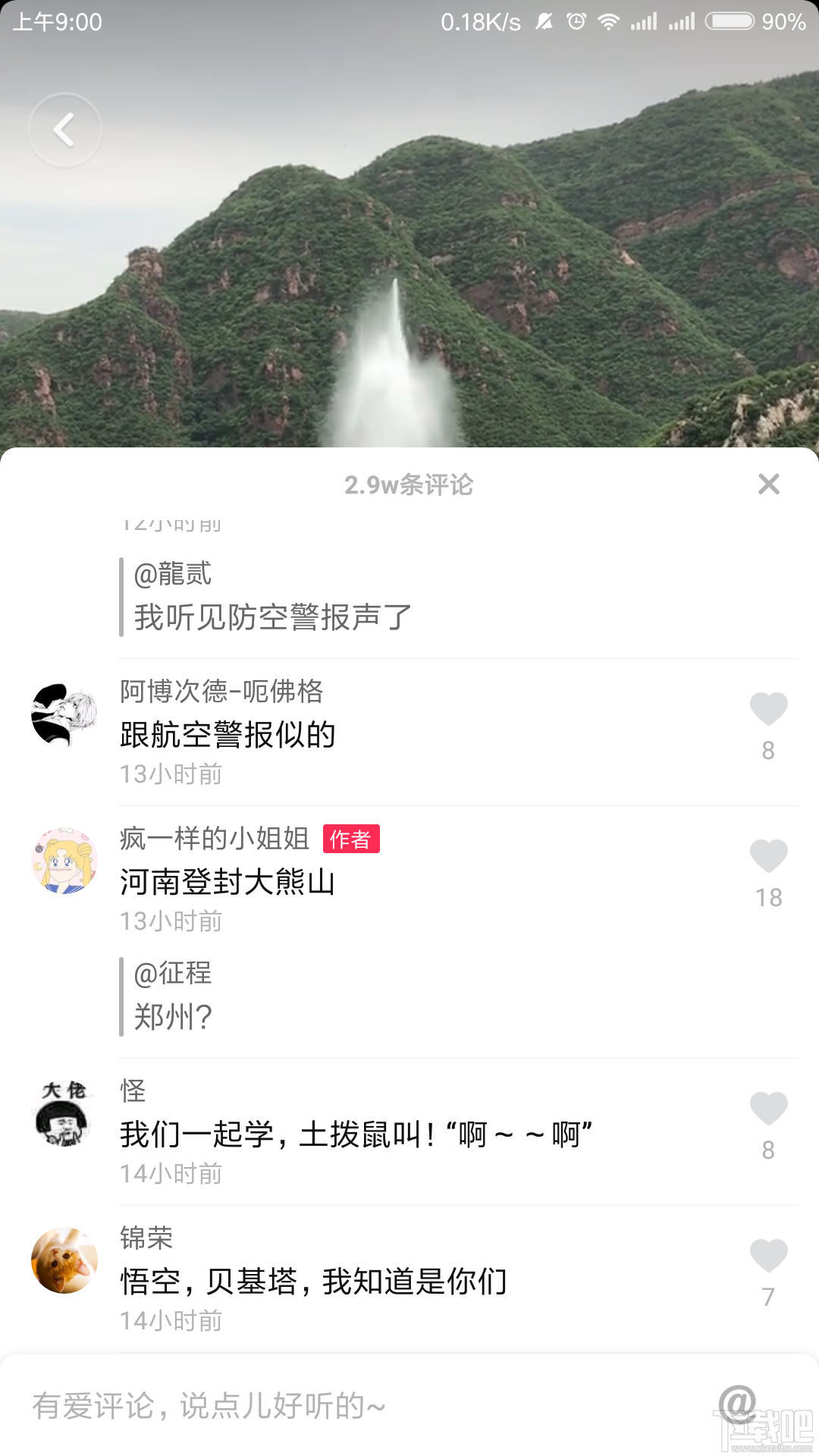Image resolution: width=819 pixels, height=1456 pixels.
Task: Open 锦荣's profile avatar
Action: pyautogui.click(x=65, y=1260)
